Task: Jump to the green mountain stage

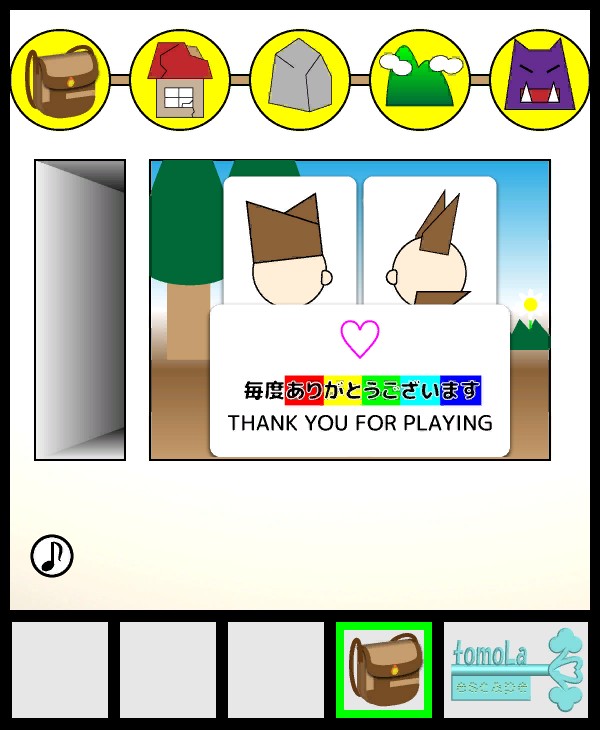Action: pyautogui.click(x=420, y=79)
